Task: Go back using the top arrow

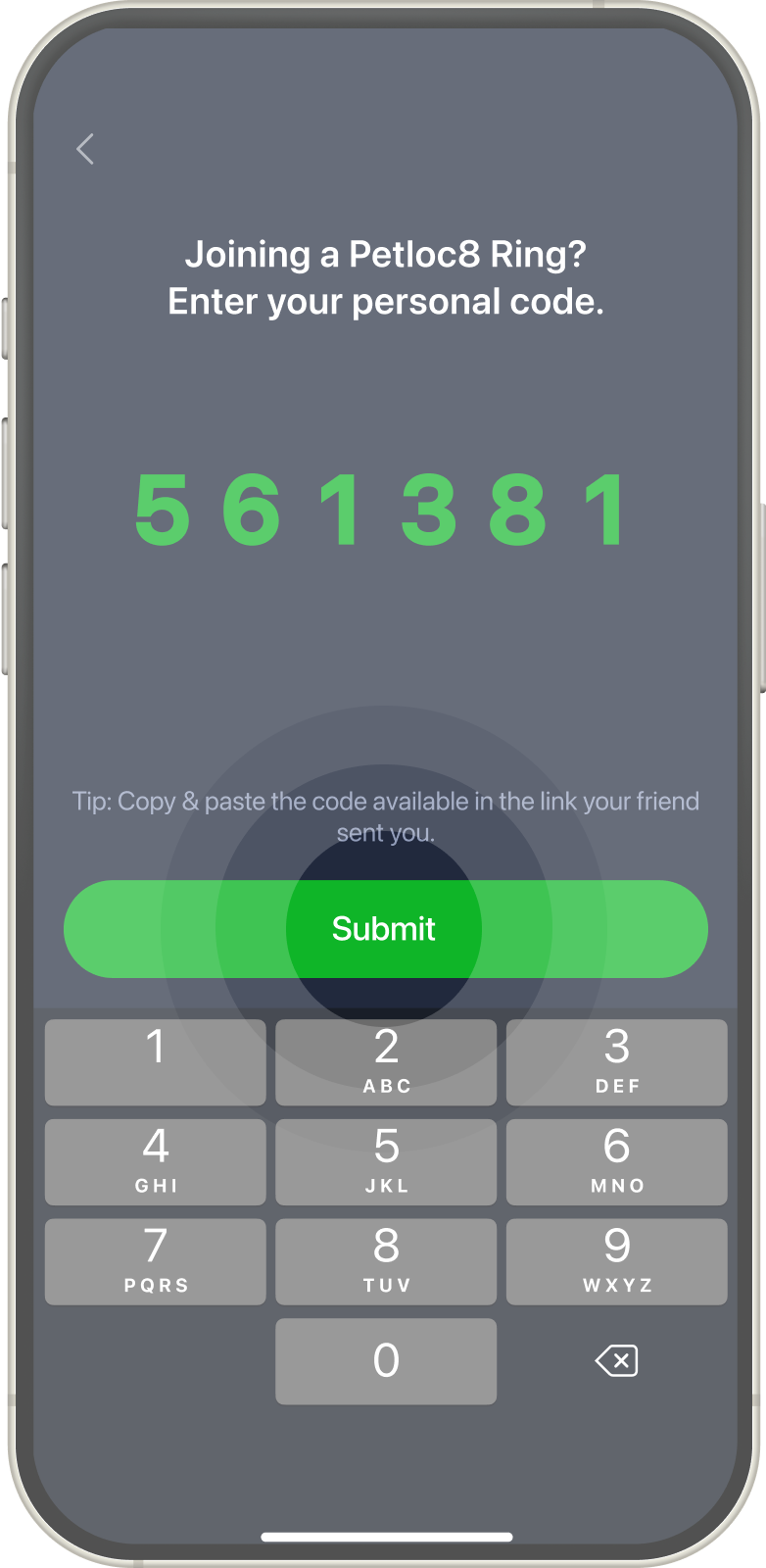Action: pos(85,149)
